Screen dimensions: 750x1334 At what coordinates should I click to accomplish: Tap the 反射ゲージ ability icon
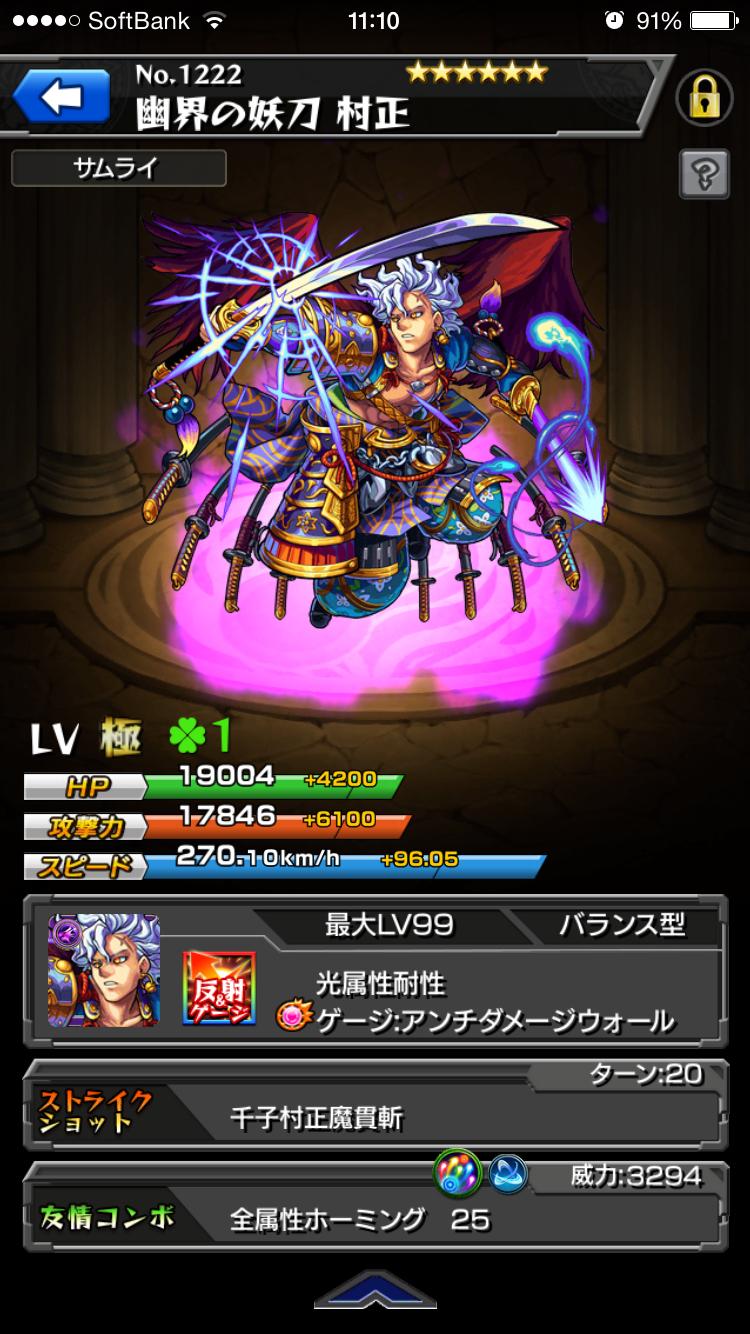[219, 987]
